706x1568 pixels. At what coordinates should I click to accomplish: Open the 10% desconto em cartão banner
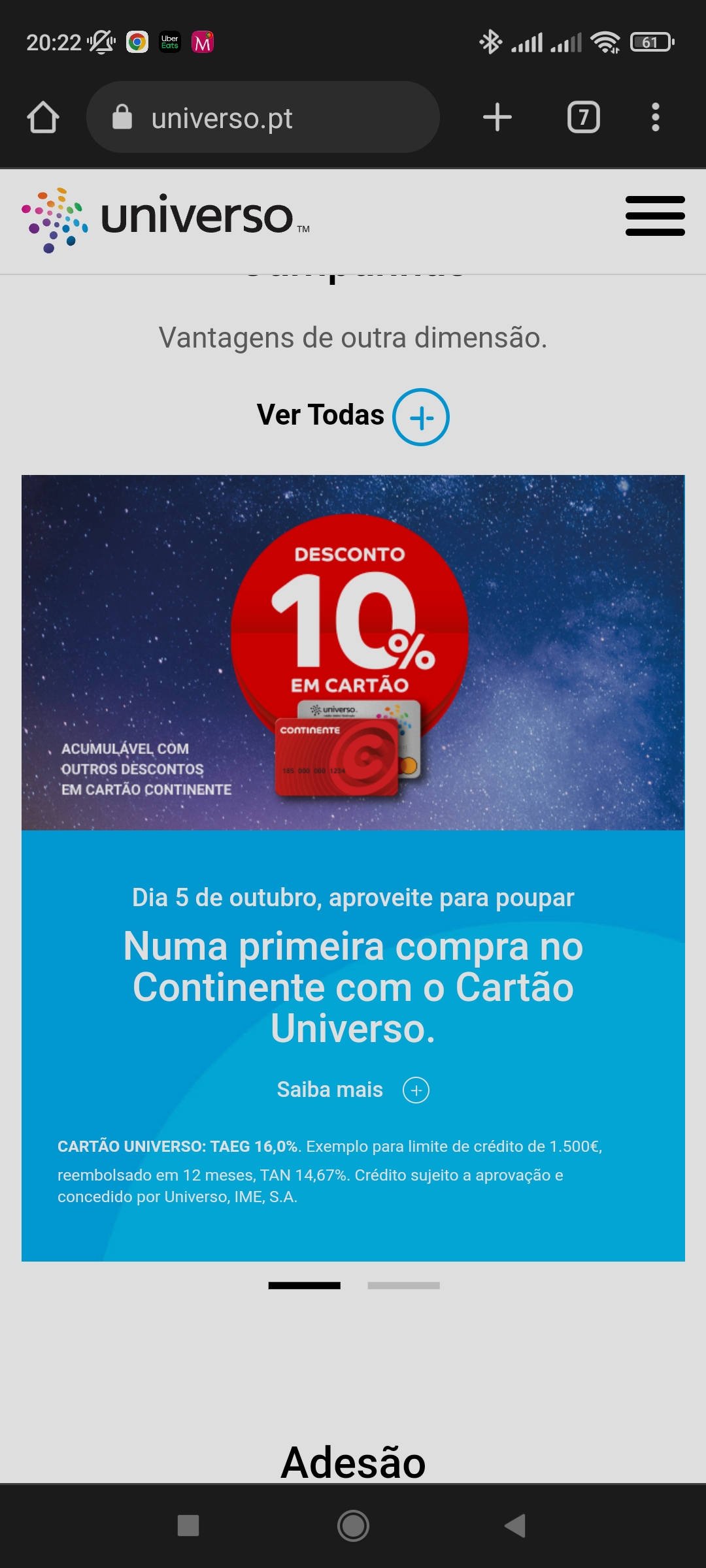click(353, 652)
